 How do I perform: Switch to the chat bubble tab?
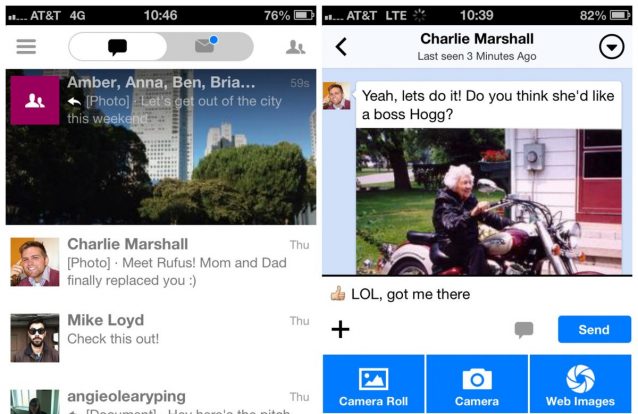pos(118,47)
